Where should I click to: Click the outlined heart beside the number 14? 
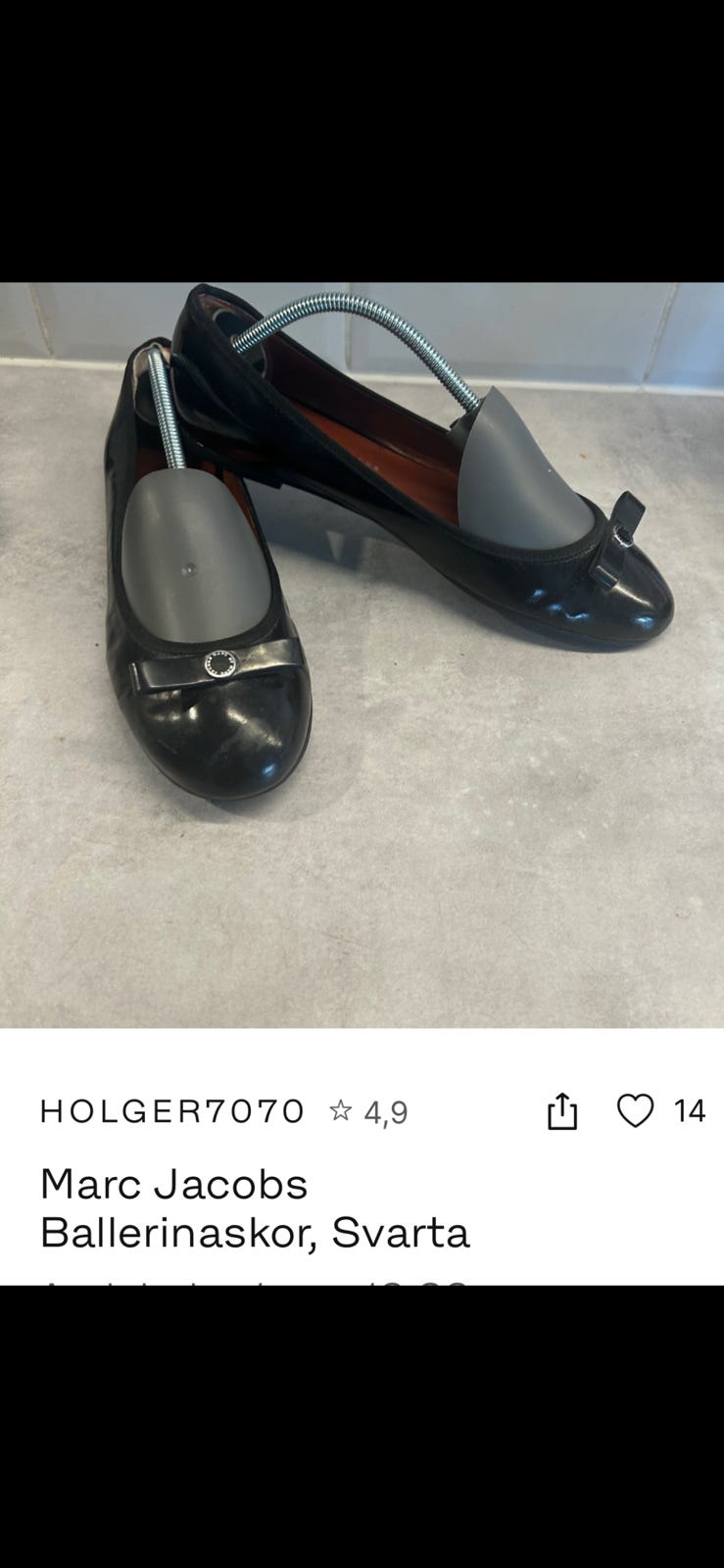tap(638, 1111)
